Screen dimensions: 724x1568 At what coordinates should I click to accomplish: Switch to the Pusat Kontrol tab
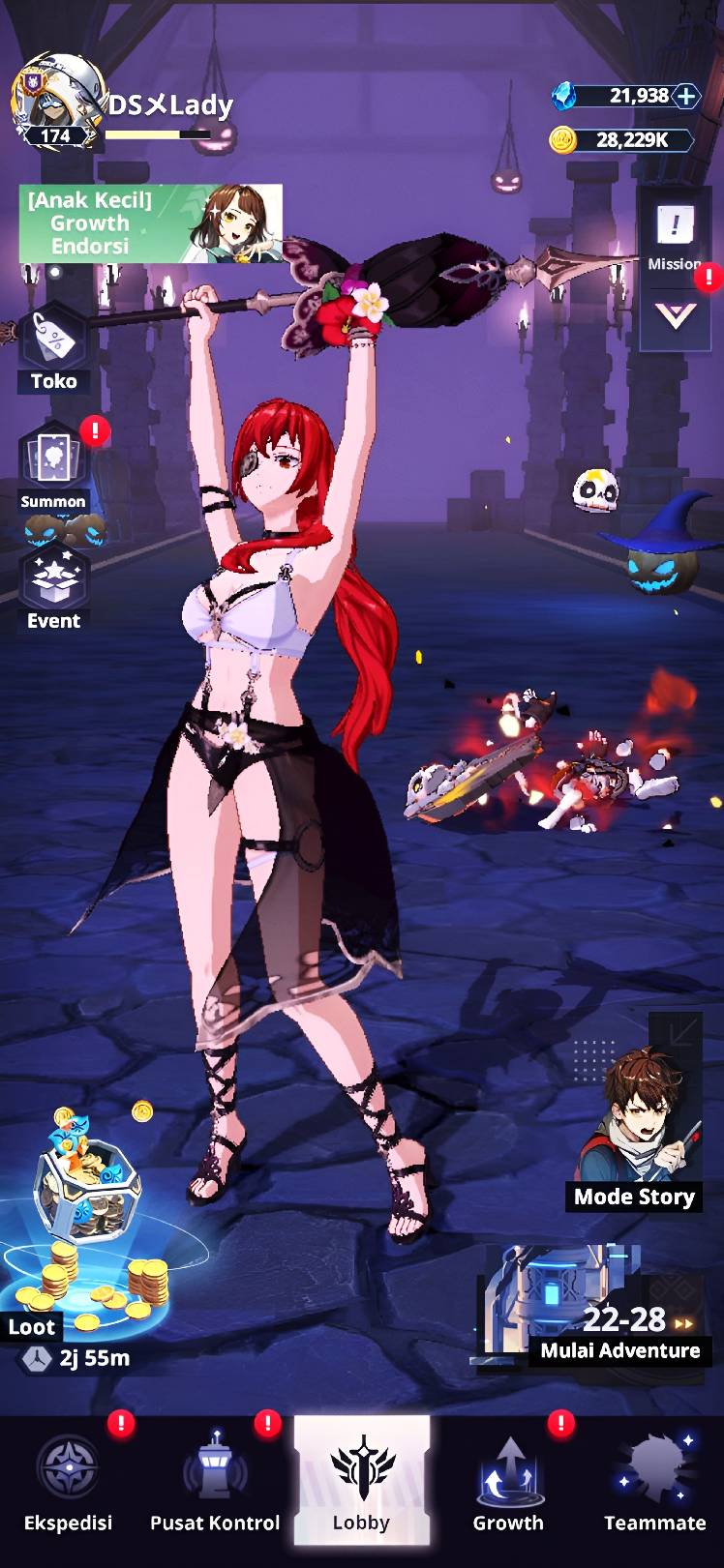[215, 1480]
